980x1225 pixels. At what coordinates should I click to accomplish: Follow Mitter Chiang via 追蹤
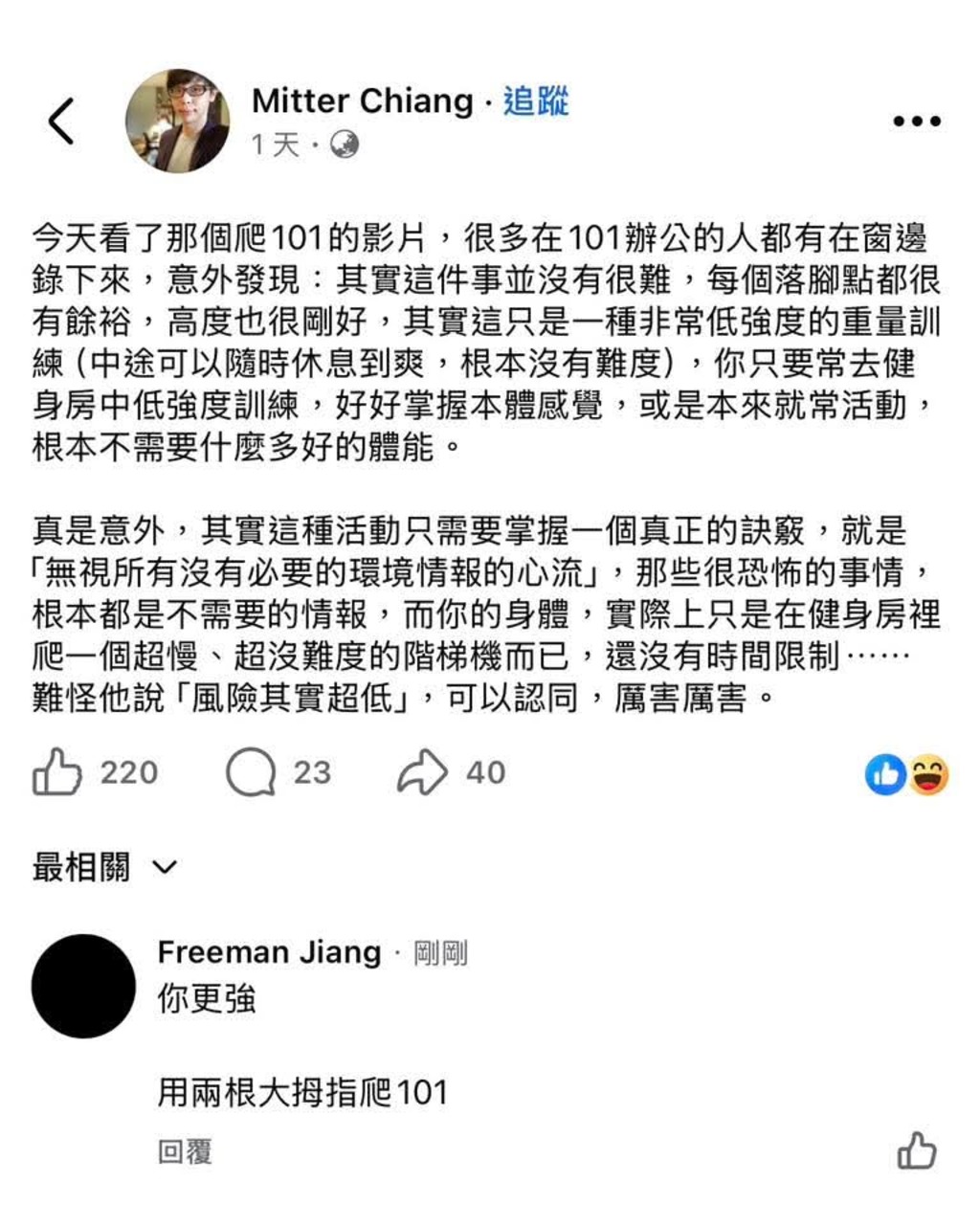point(536,100)
